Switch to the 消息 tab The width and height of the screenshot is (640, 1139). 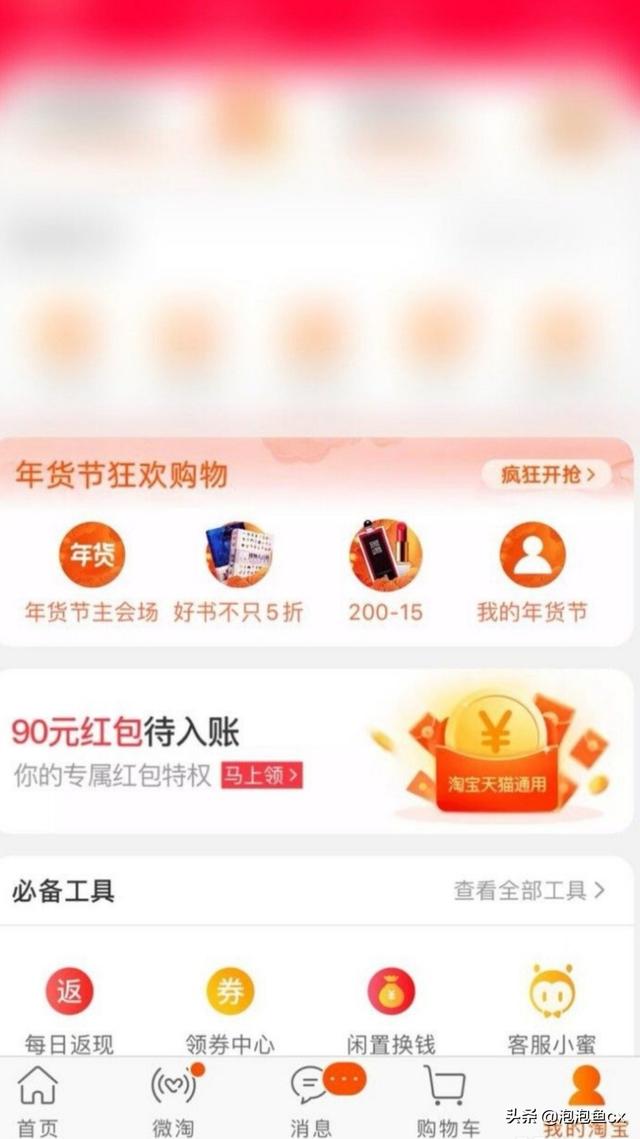coord(311,1099)
